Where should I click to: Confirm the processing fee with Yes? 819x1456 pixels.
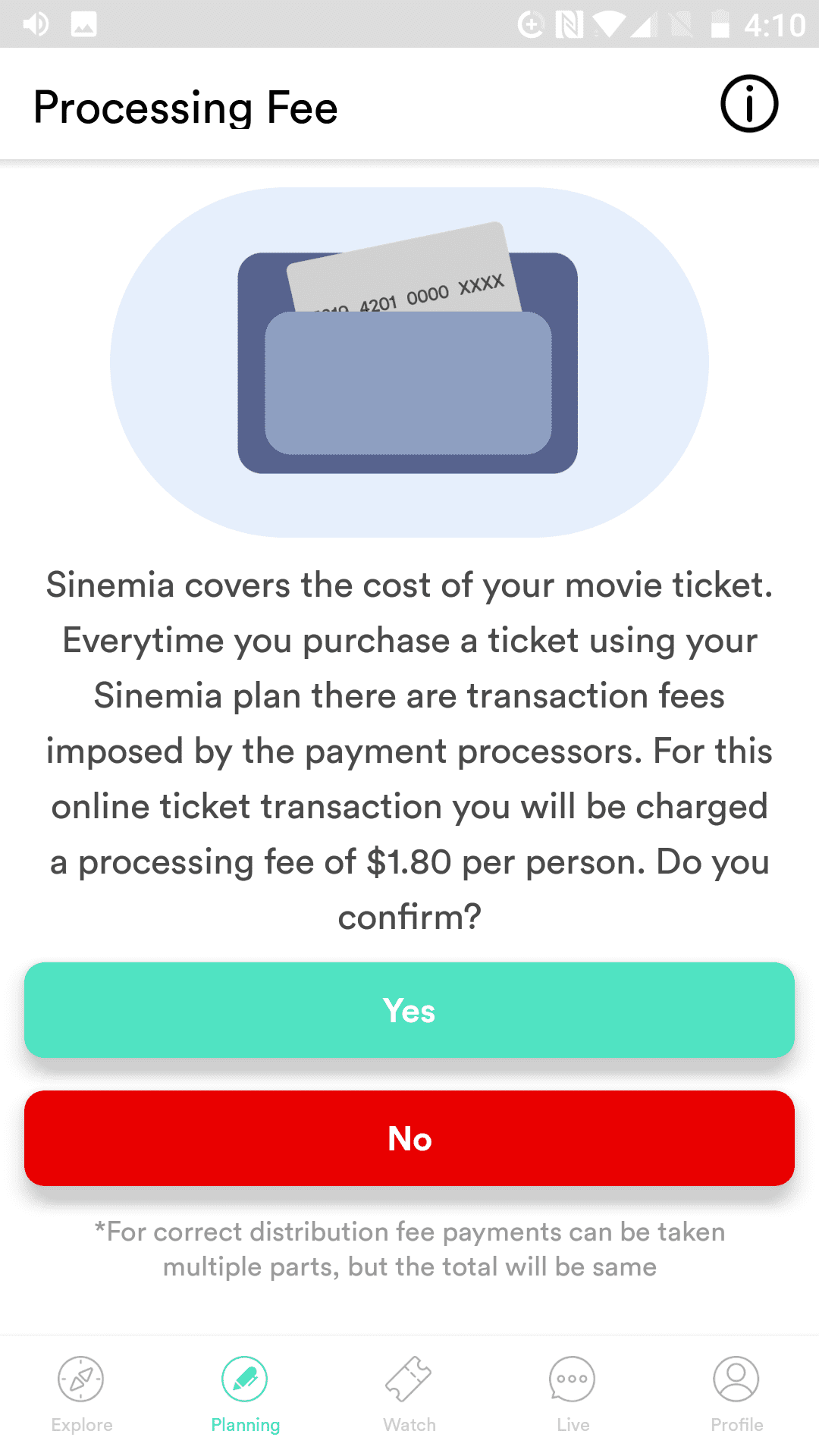click(409, 1010)
